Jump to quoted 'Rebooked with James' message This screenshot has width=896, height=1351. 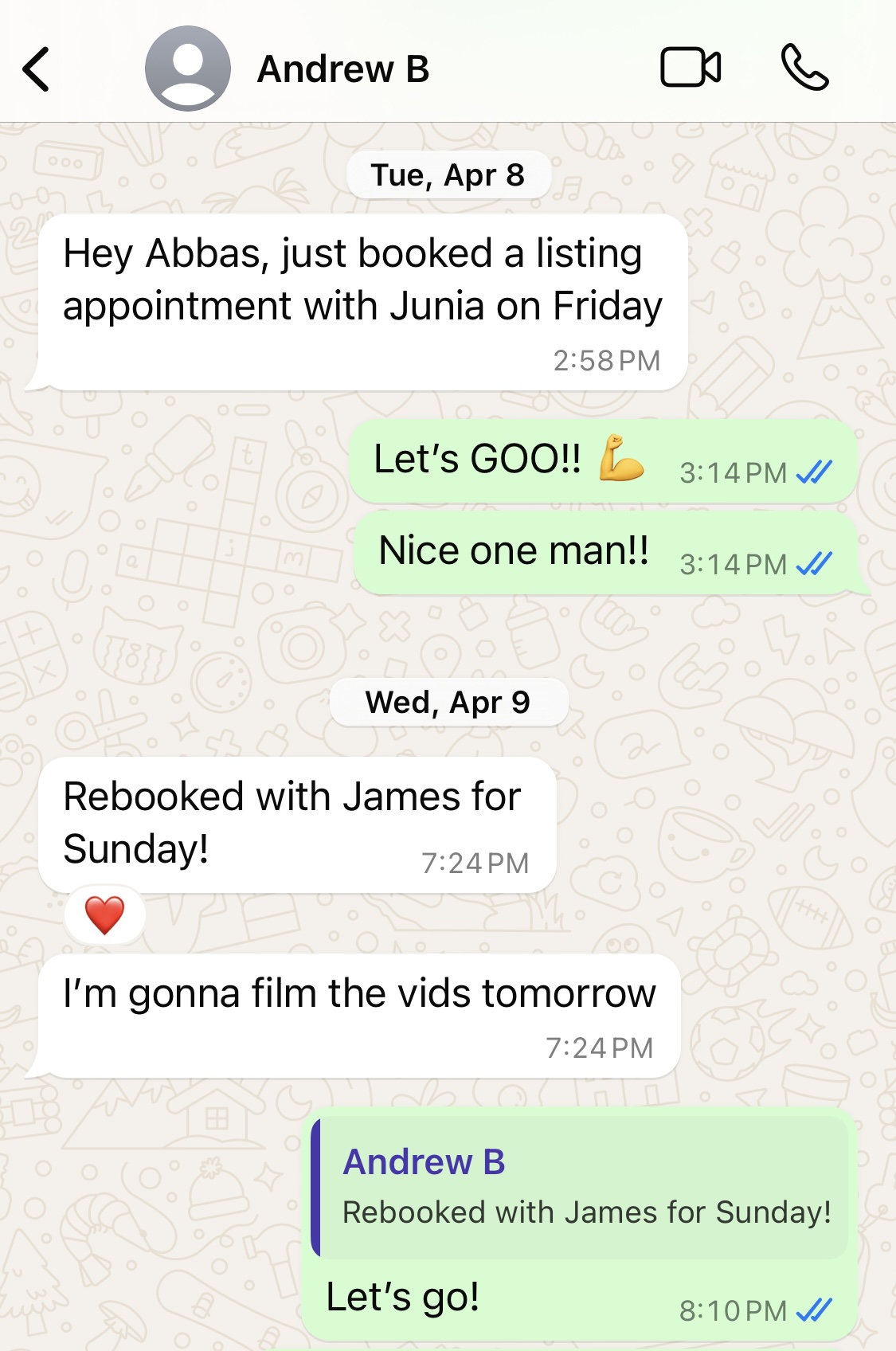point(581,1187)
